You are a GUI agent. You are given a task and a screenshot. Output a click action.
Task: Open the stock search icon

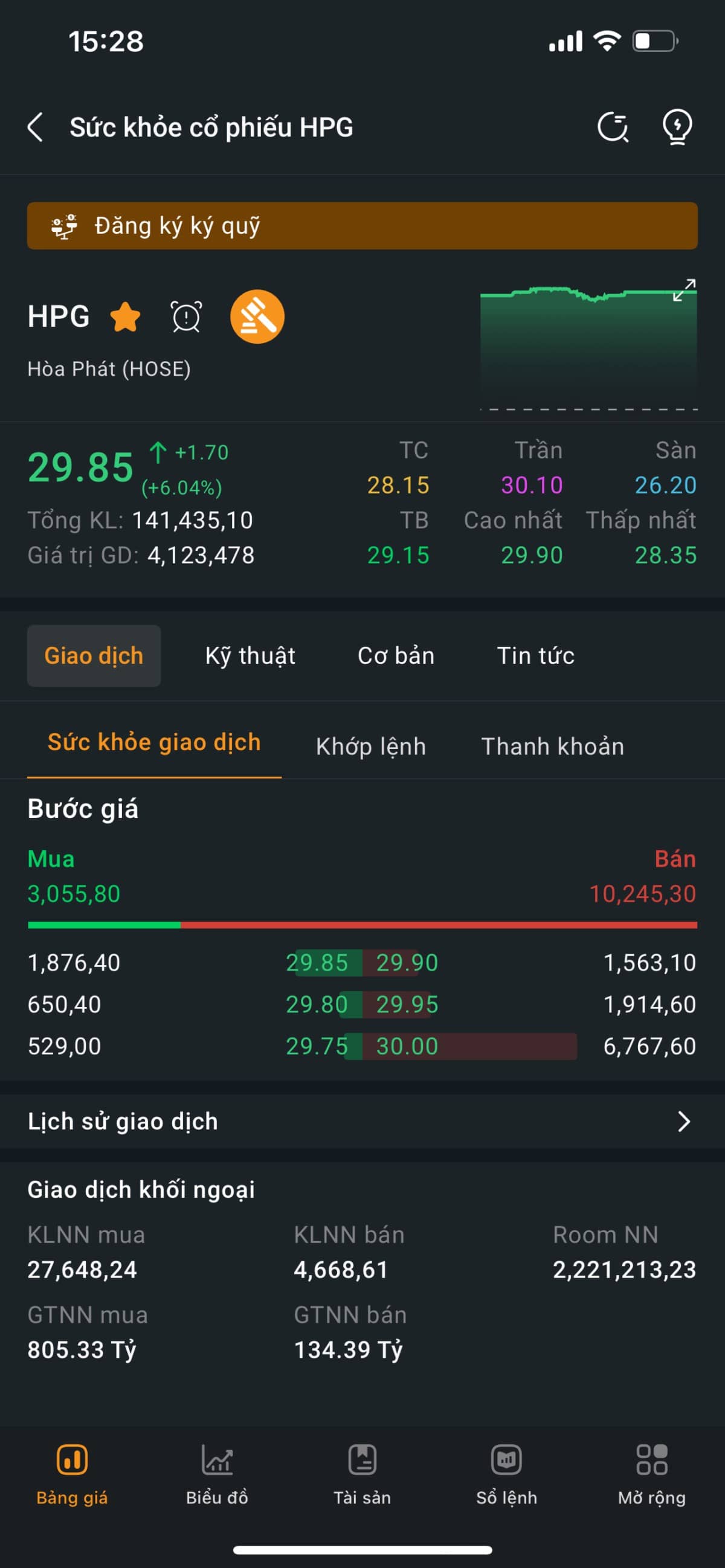click(613, 127)
